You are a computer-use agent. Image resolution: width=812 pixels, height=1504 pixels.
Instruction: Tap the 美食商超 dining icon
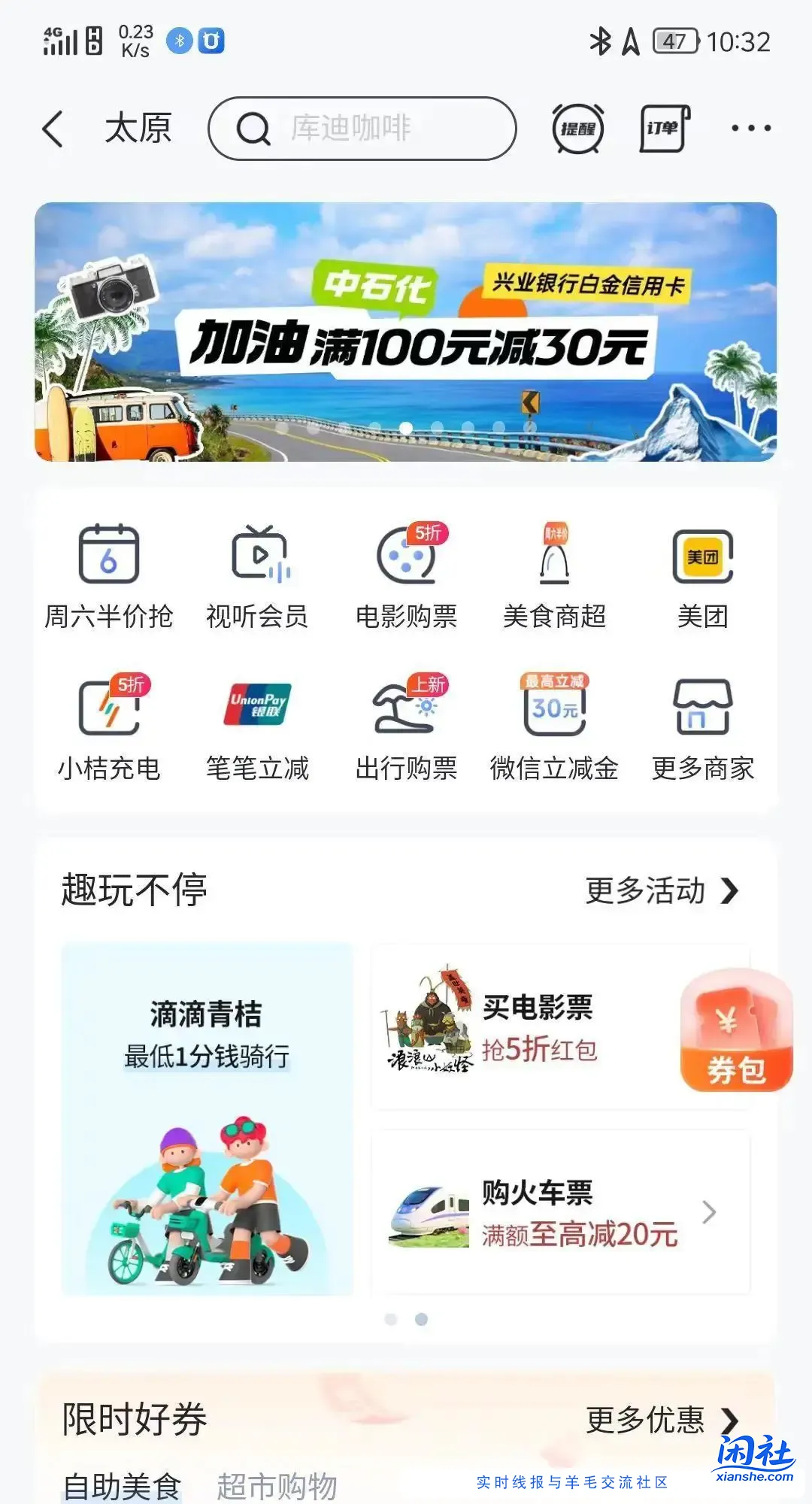[x=555, y=572]
